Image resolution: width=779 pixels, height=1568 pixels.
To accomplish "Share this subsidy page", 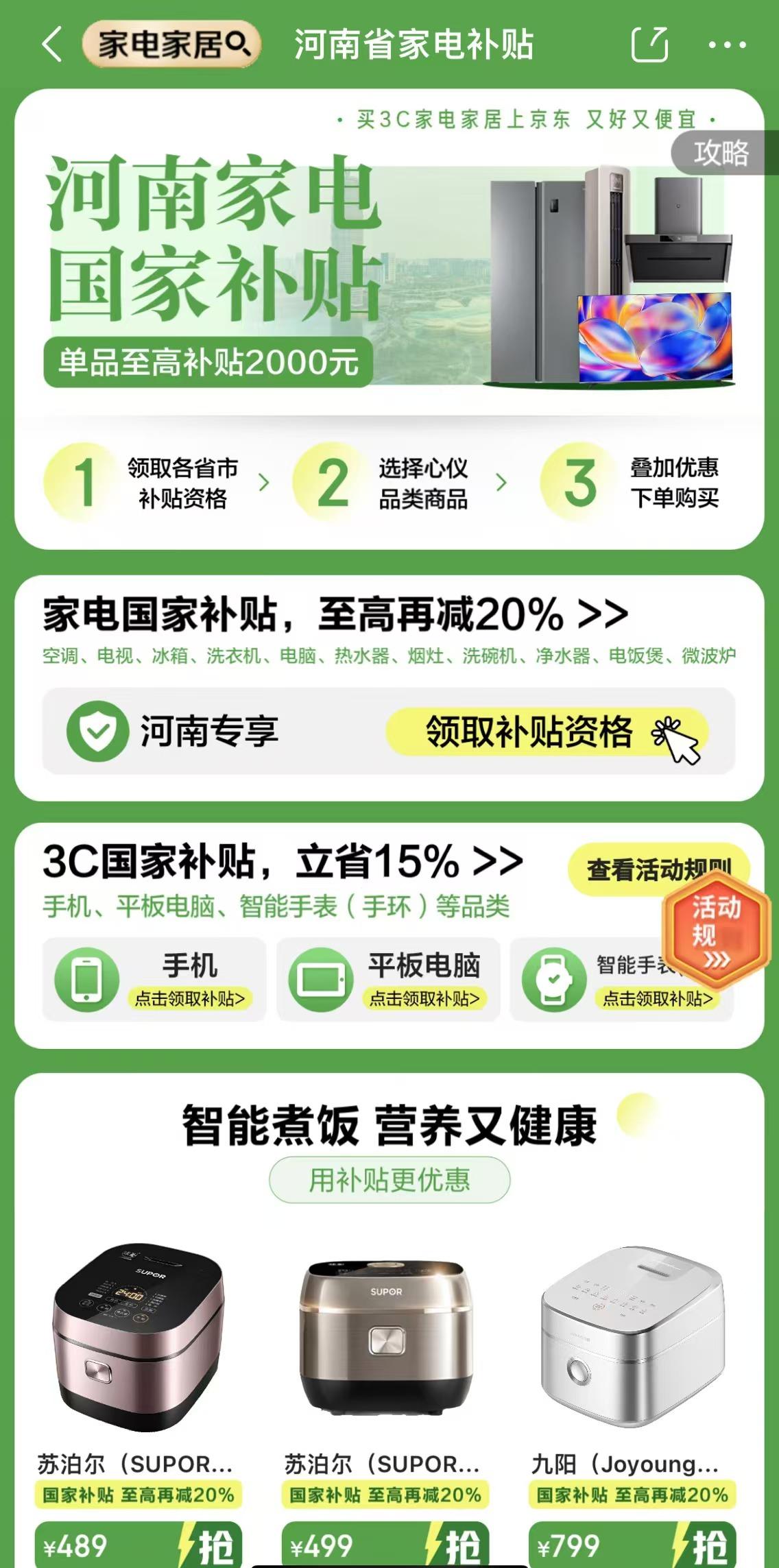I will pos(649,45).
